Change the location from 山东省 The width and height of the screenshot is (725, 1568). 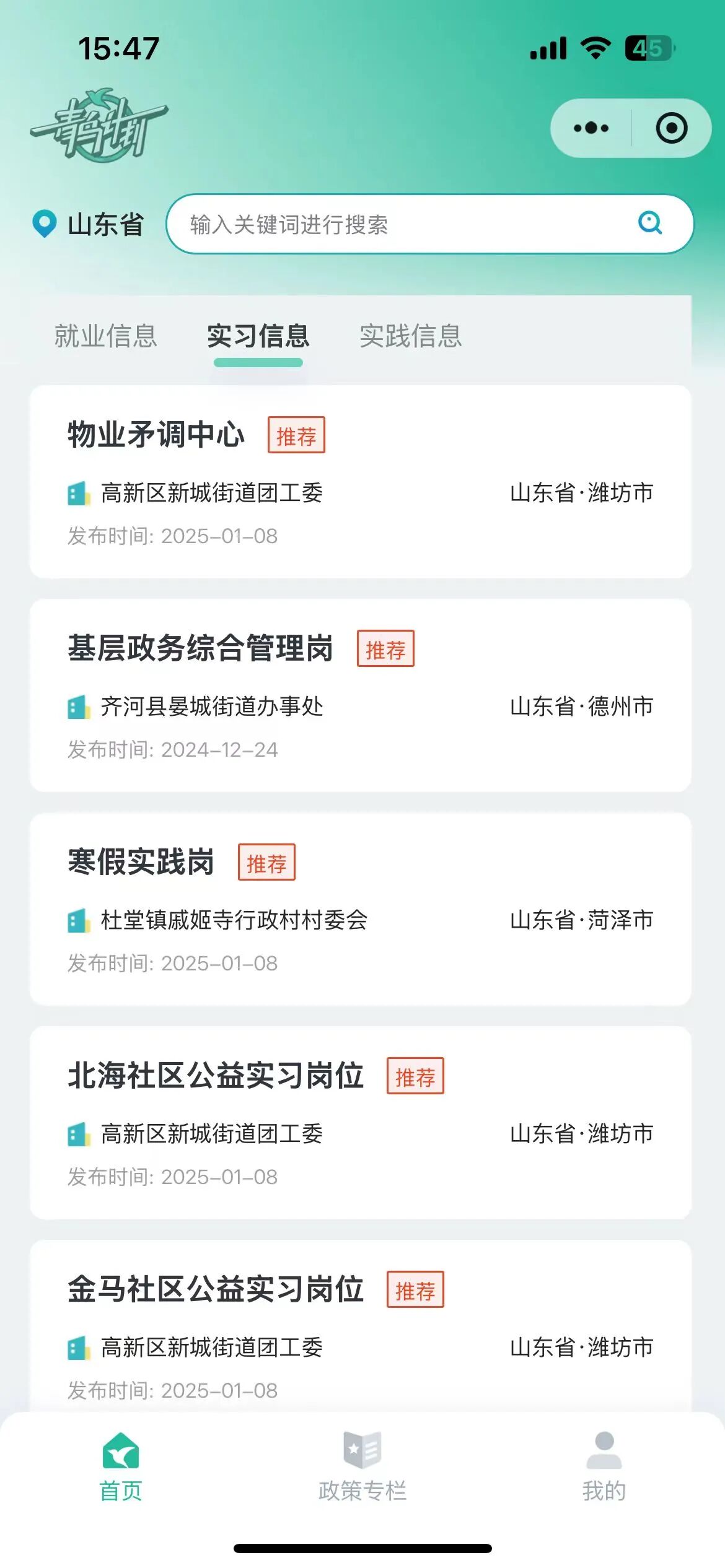click(89, 224)
